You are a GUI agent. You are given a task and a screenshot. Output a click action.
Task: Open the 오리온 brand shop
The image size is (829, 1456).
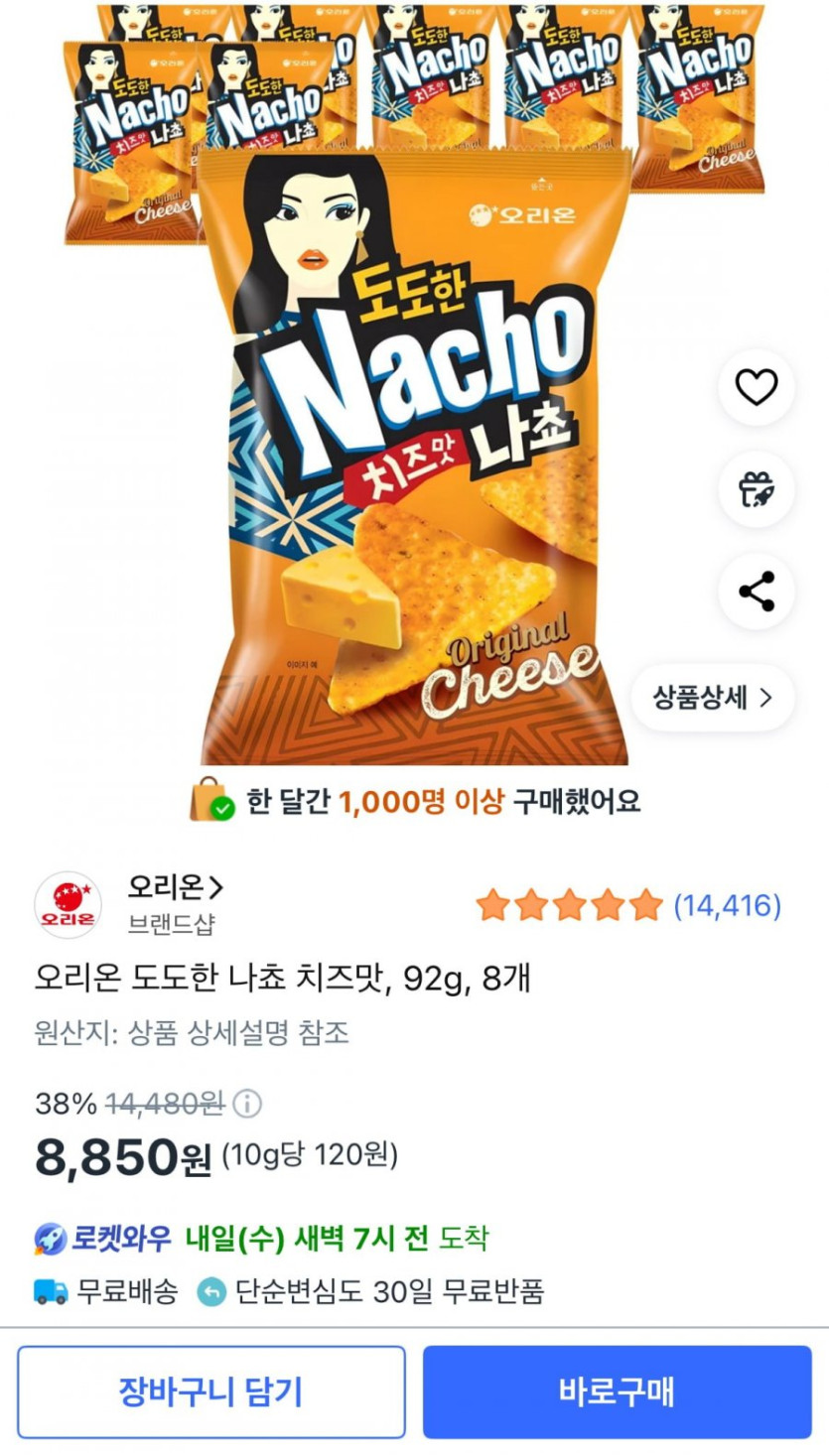pos(175,885)
